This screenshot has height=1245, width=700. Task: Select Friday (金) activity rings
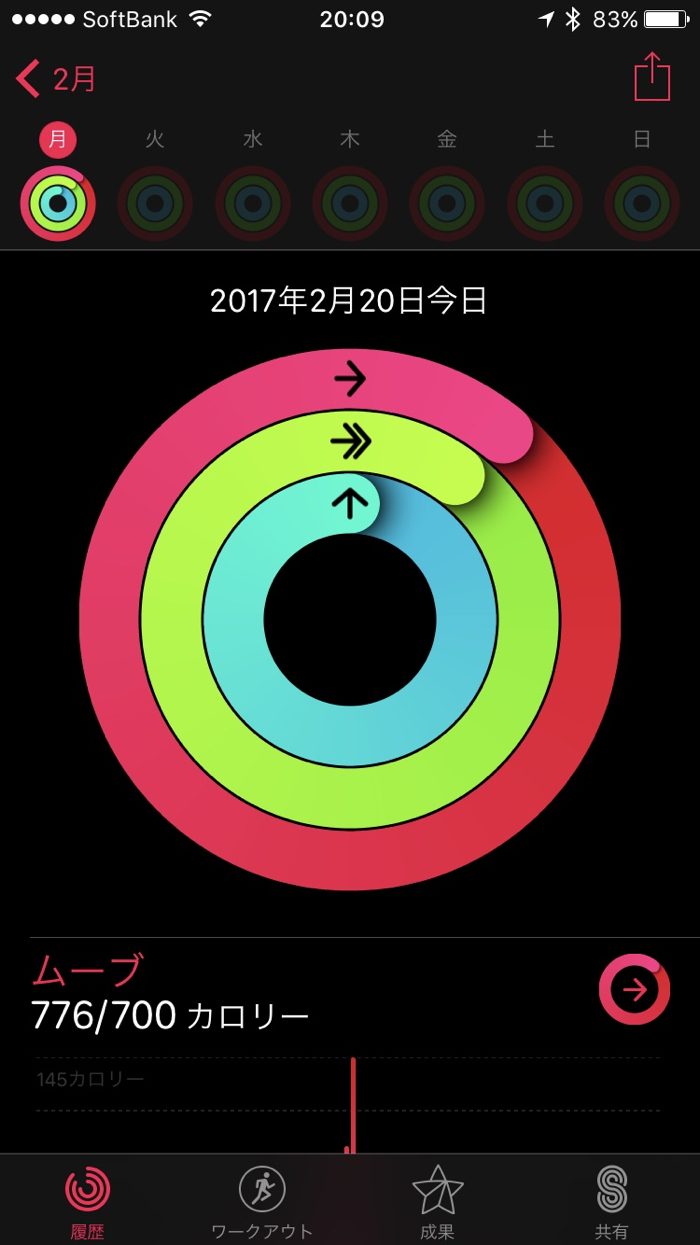pyautogui.click(x=447, y=203)
